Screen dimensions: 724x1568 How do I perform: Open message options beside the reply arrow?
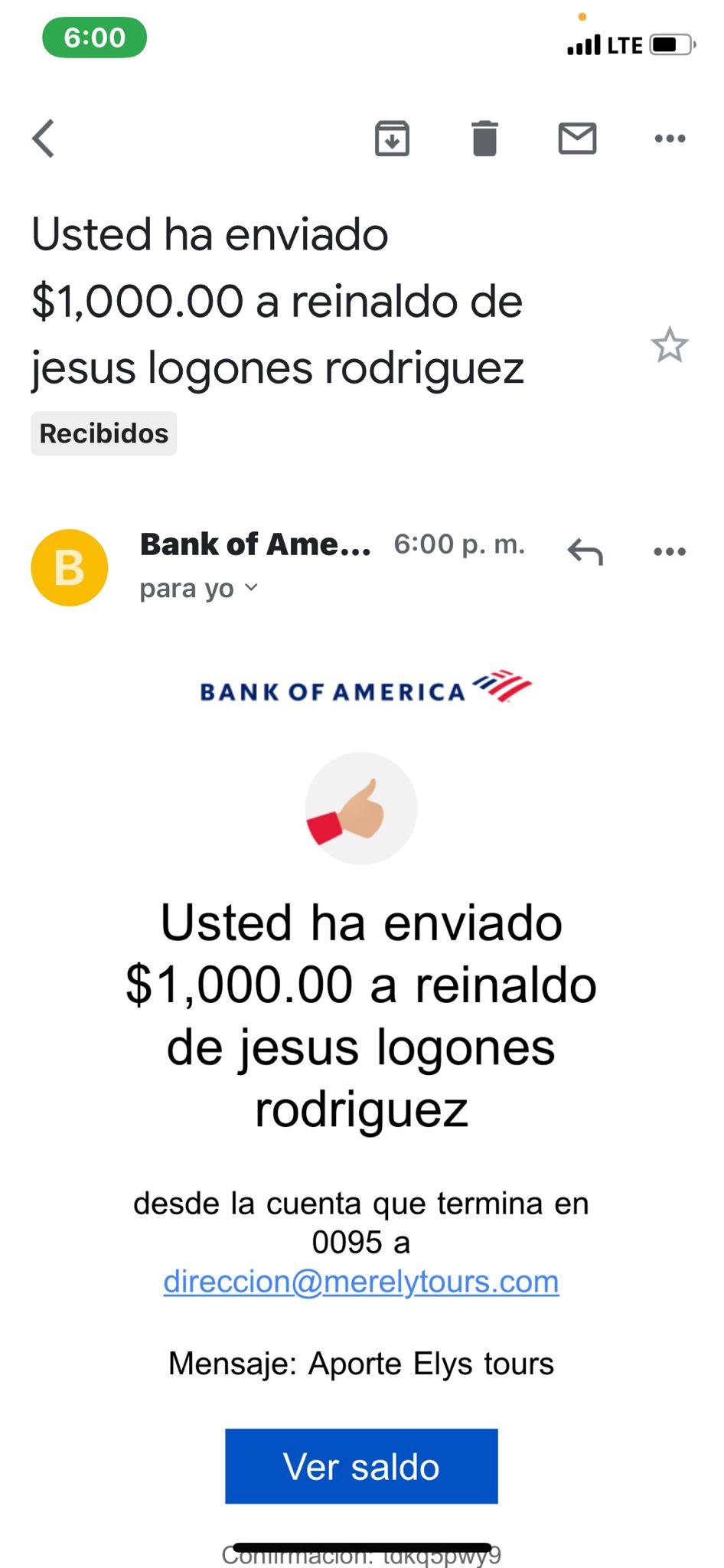click(670, 551)
